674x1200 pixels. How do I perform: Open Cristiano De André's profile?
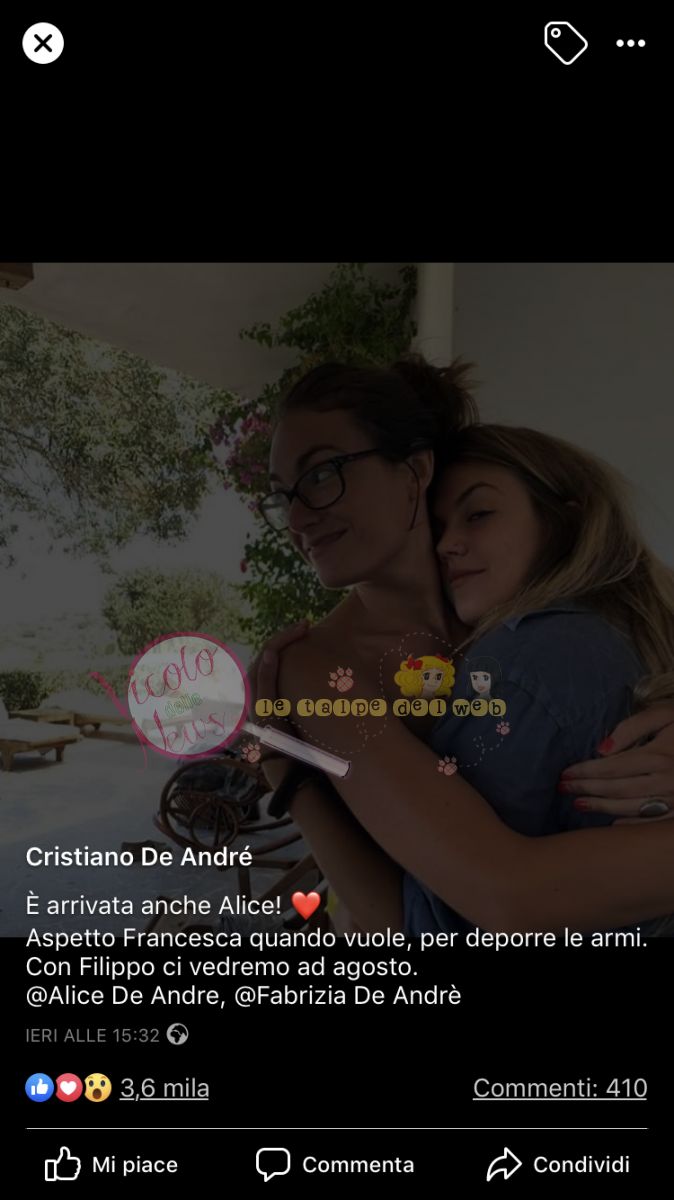pos(139,857)
